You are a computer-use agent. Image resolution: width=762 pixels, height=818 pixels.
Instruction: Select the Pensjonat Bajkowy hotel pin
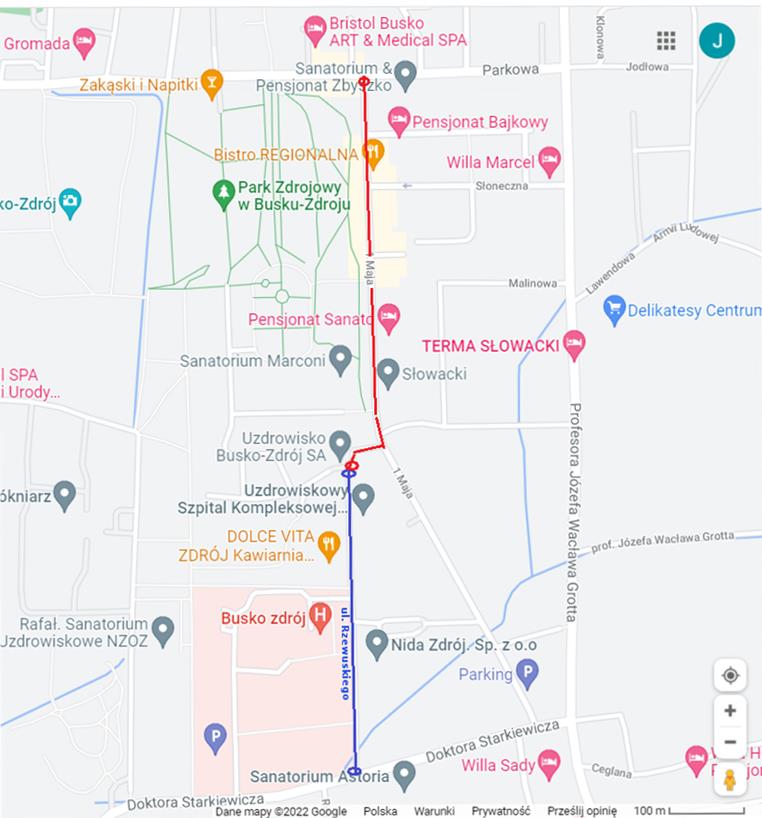399,122
